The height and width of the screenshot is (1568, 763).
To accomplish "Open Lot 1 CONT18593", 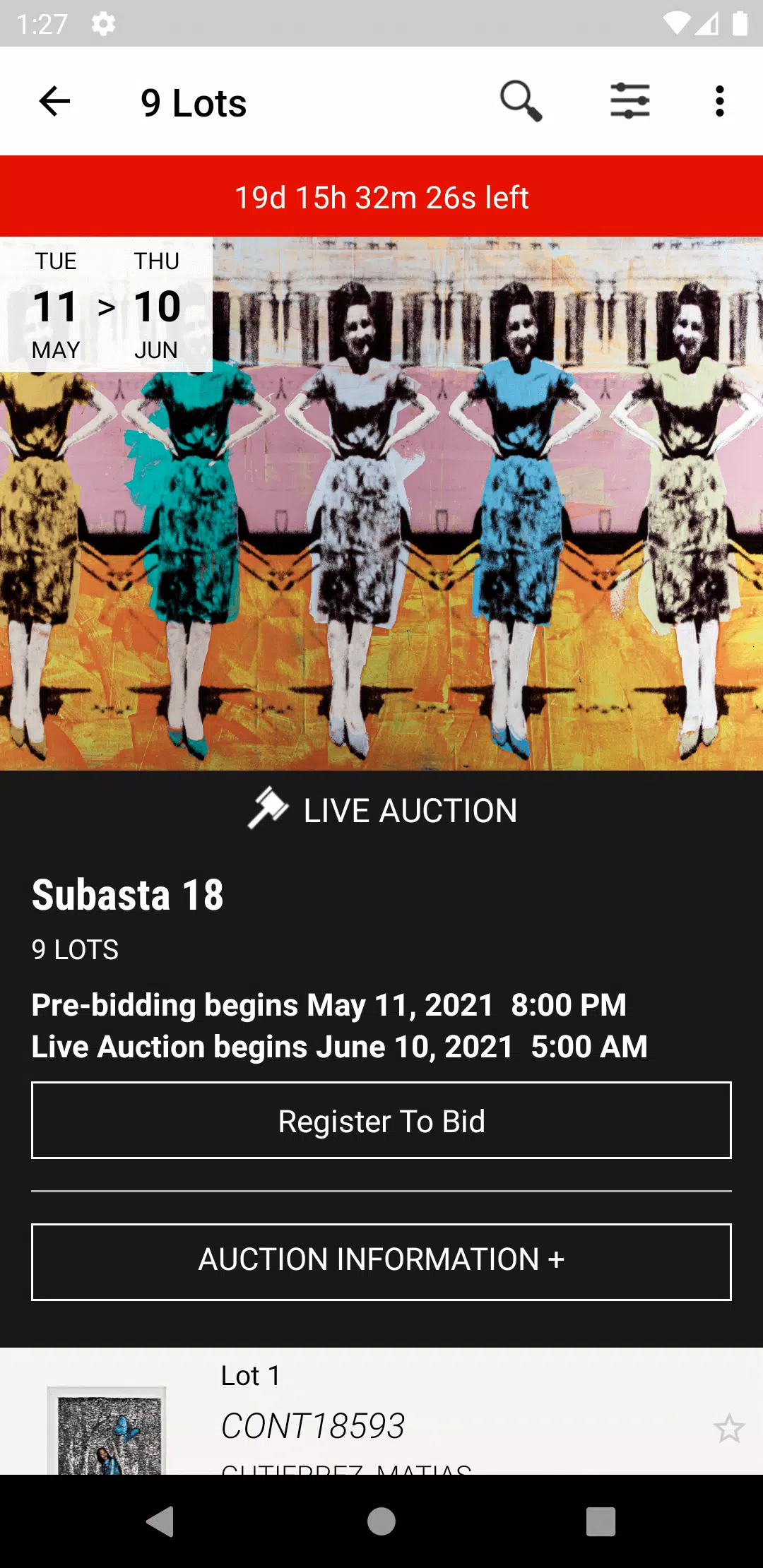I will [313, 1425].
